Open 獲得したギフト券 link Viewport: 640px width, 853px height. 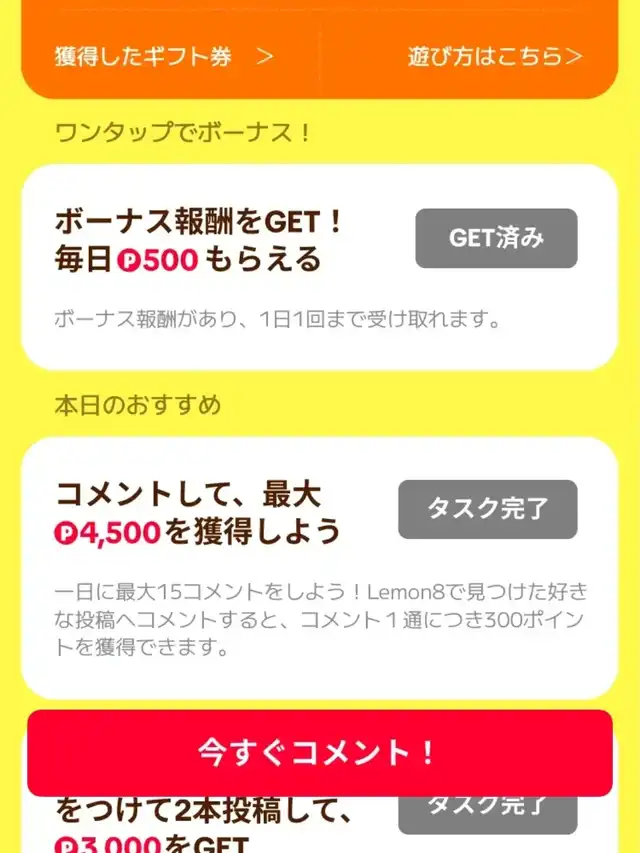pyautogui.click(x=164, y=56)
